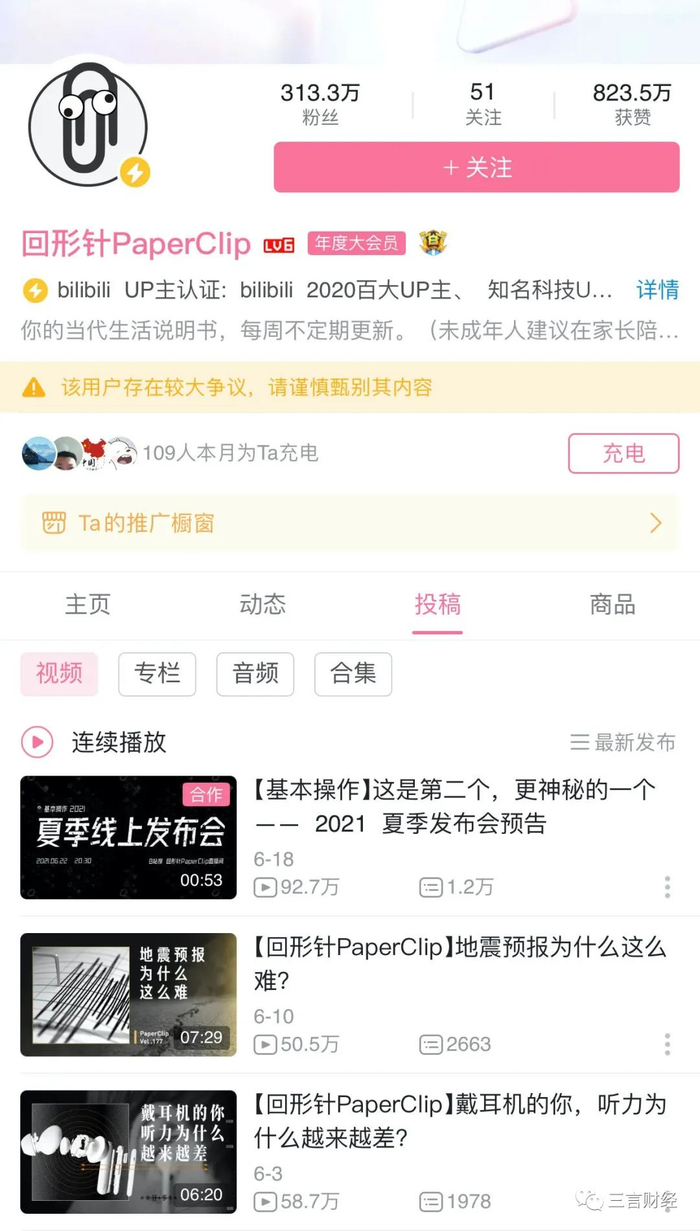Screen dimensions: 700x1231
Task: Open the 戴耳机的你，听力为什么越来越差 video
Action: (x=350, y=1152)
